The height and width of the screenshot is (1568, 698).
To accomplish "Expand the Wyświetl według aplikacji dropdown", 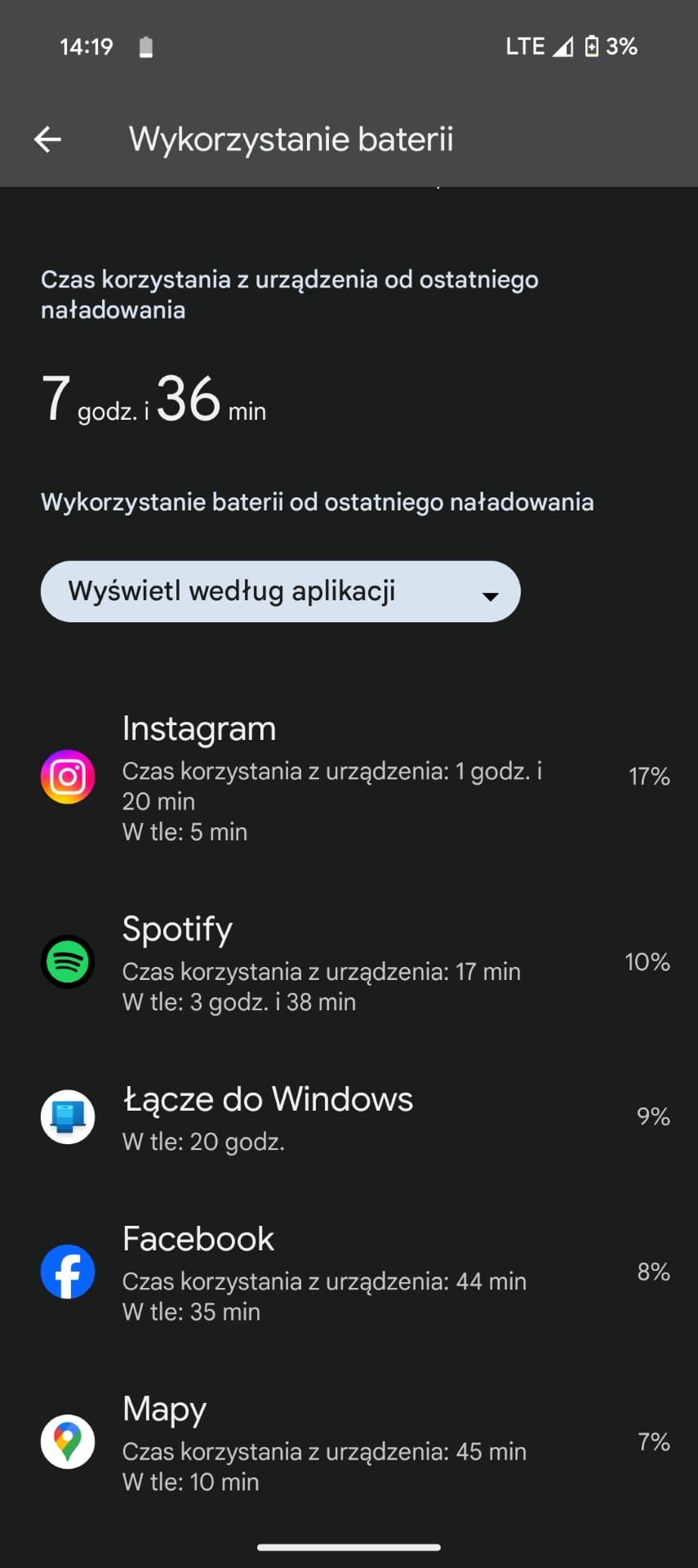I will click(x=280, y=591).
